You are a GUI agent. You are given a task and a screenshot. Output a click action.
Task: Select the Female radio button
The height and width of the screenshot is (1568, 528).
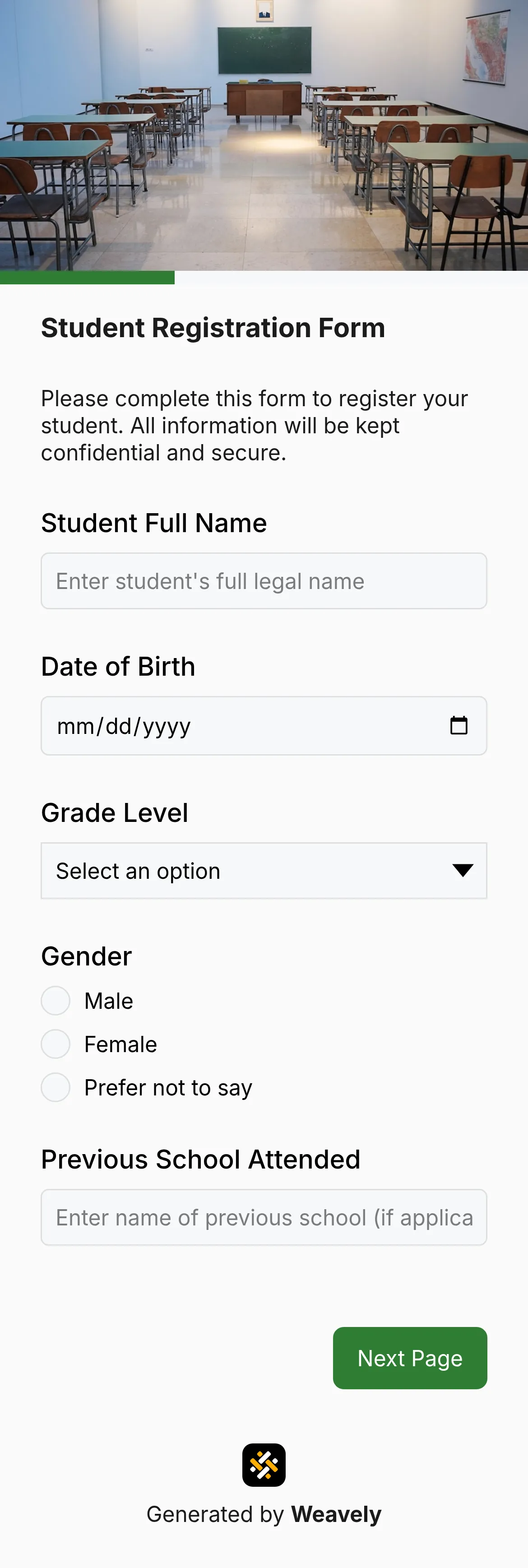[56, 1044]
